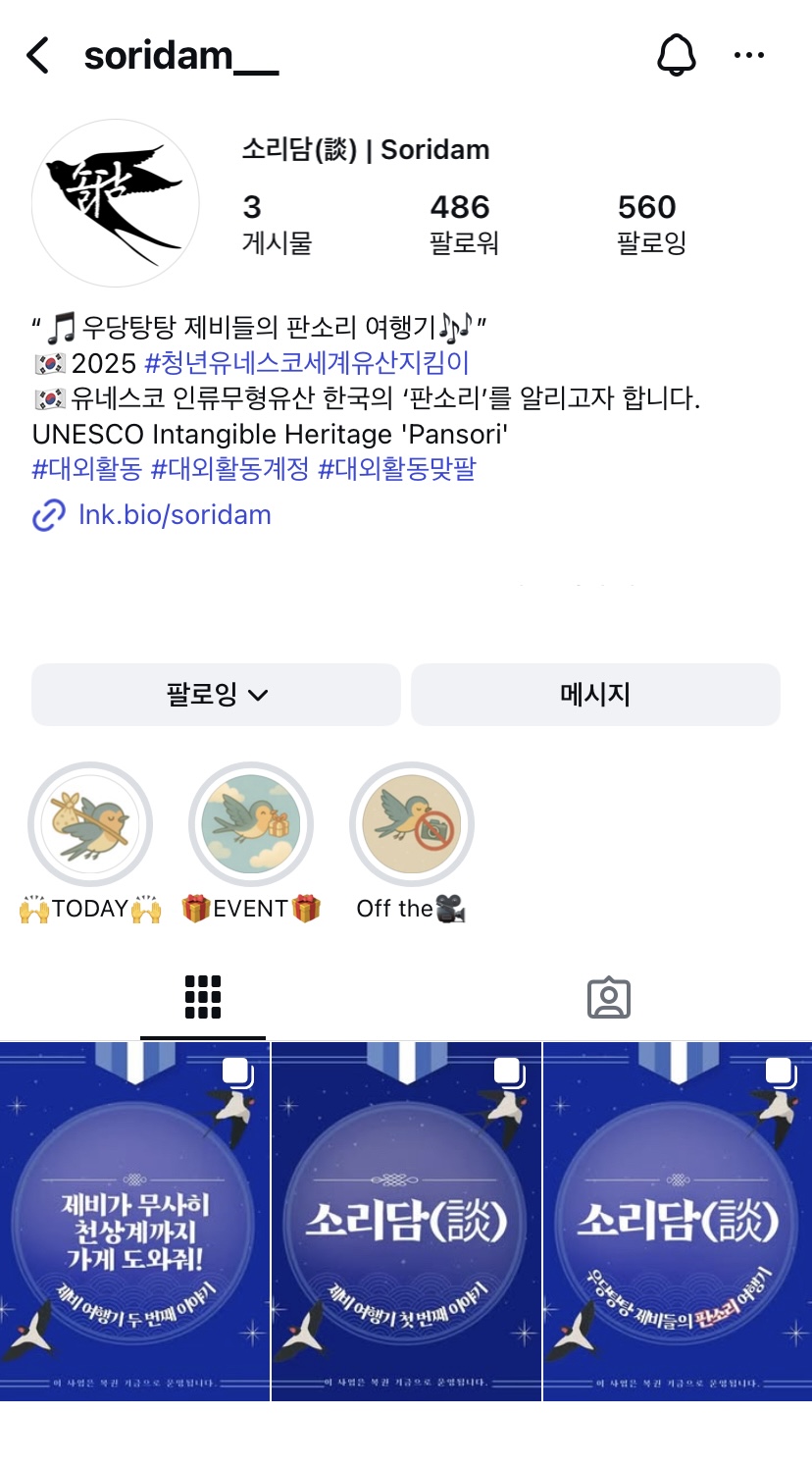The height and width of the screenshot is (1467, 812).
Task: Open hashtag #대외활동계정
Action: [x=230, y=469]
